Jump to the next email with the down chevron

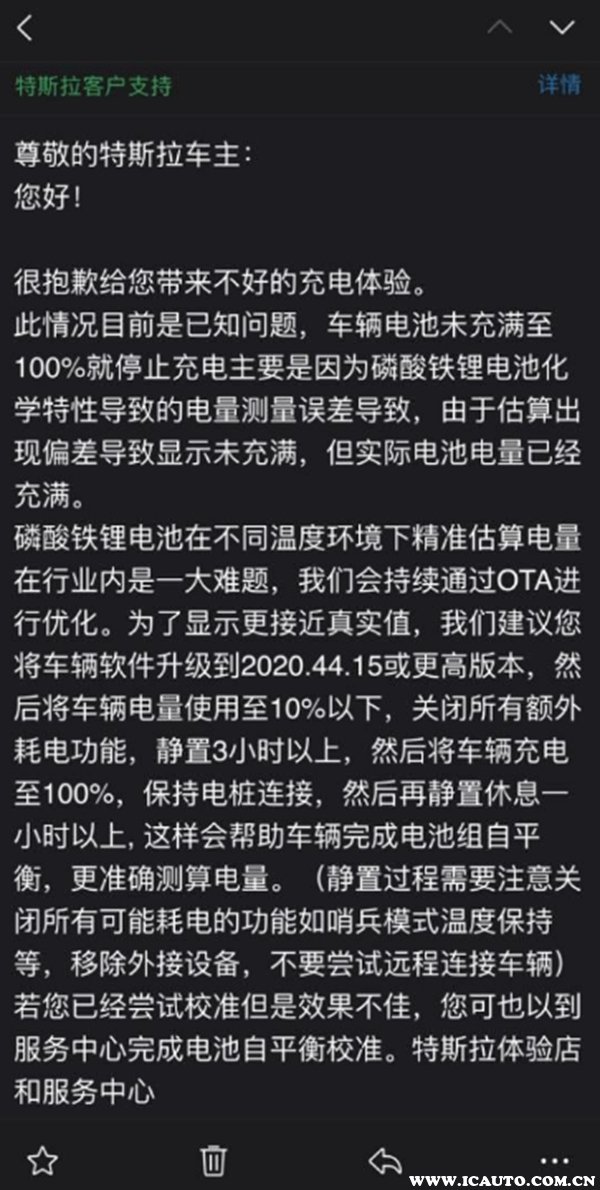point(561,28)
